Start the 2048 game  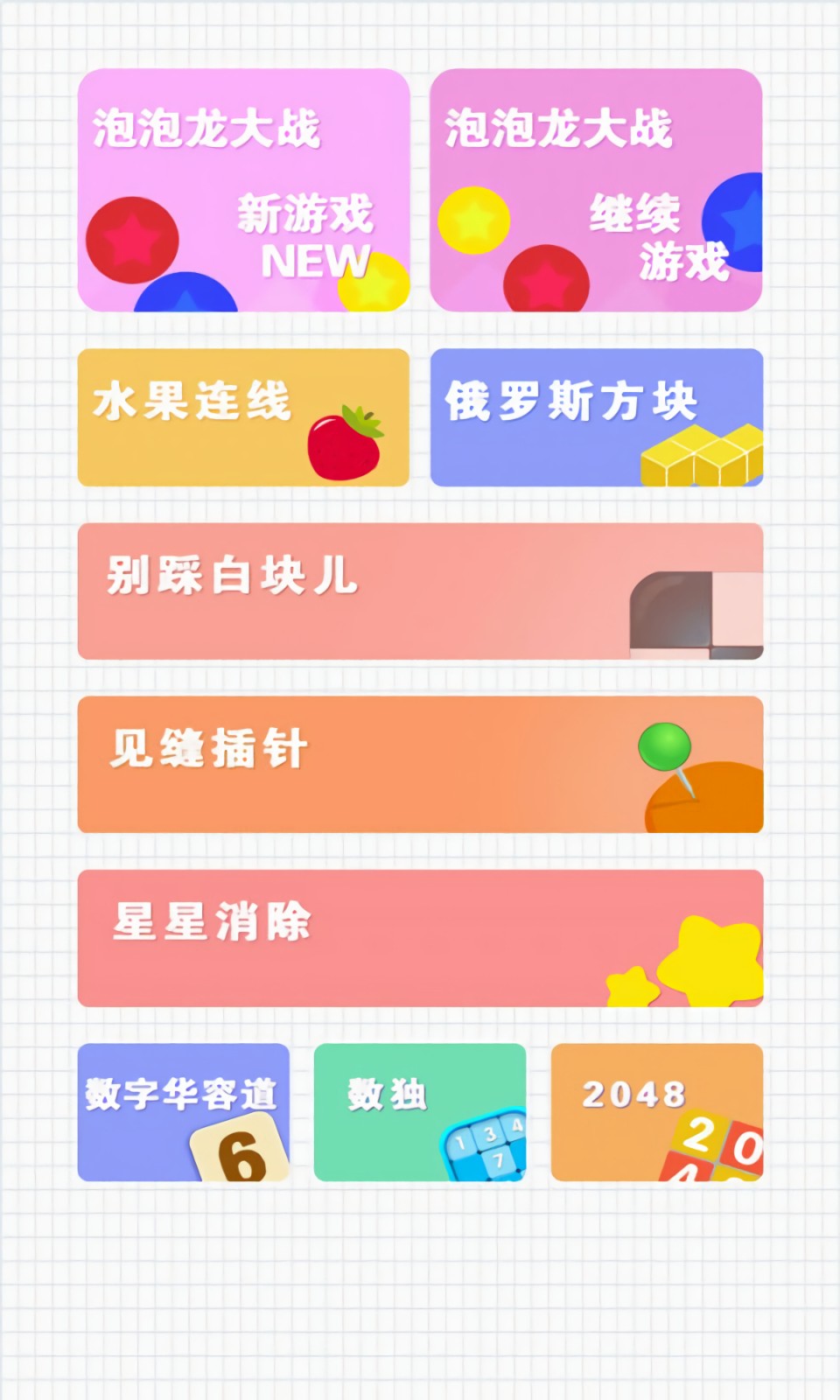click(656, 1112)
